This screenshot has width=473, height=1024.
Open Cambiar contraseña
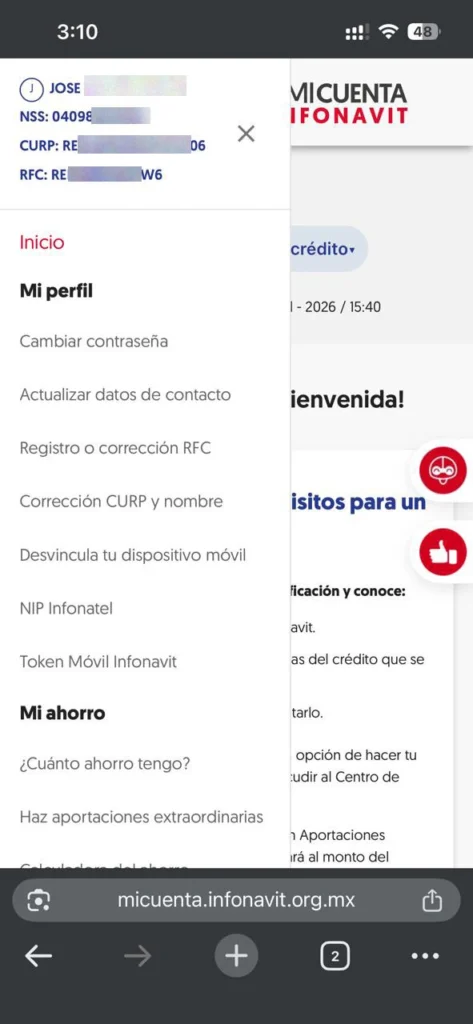[93, 342]
